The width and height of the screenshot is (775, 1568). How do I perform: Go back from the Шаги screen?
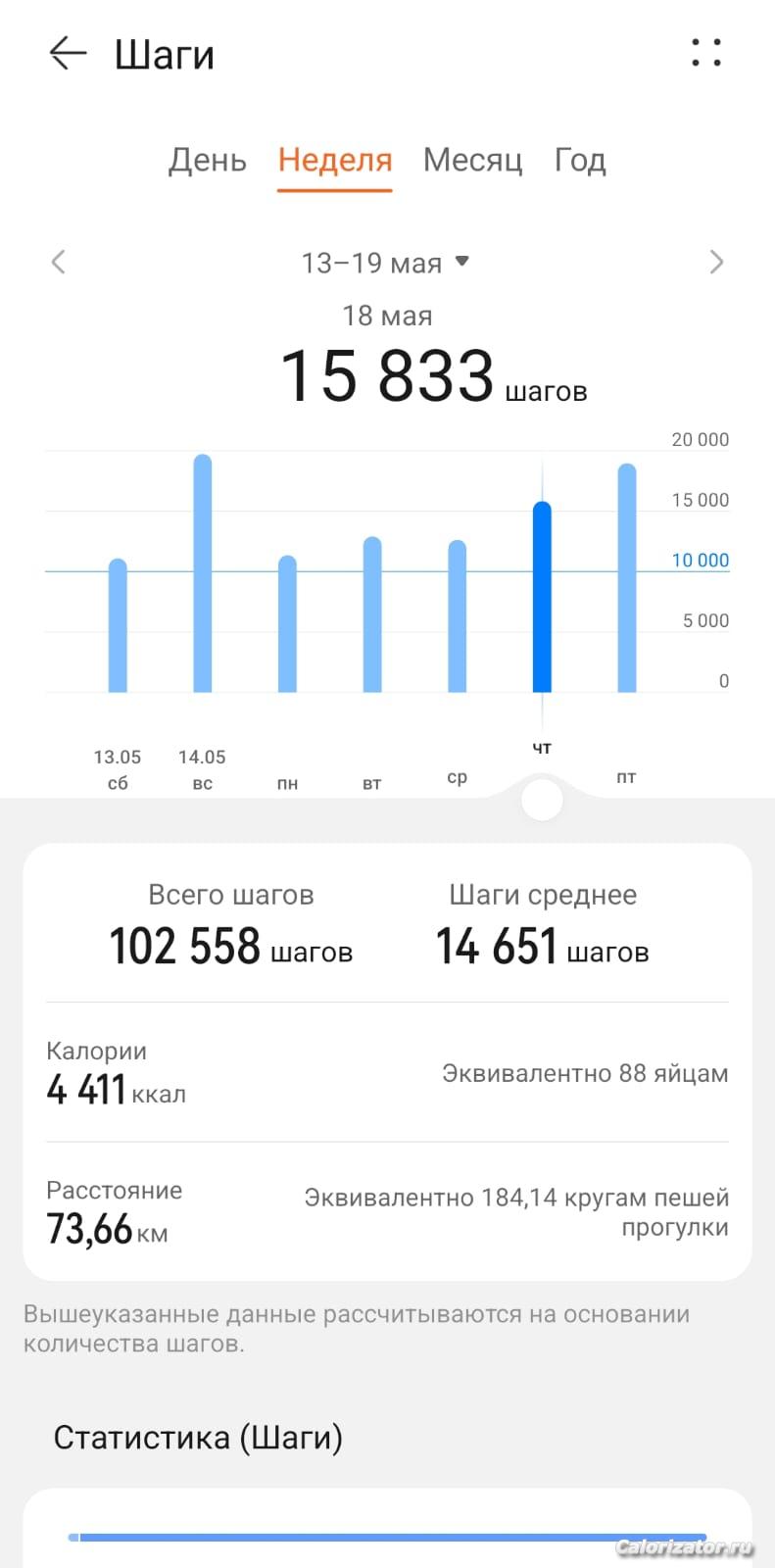[68, 53]
